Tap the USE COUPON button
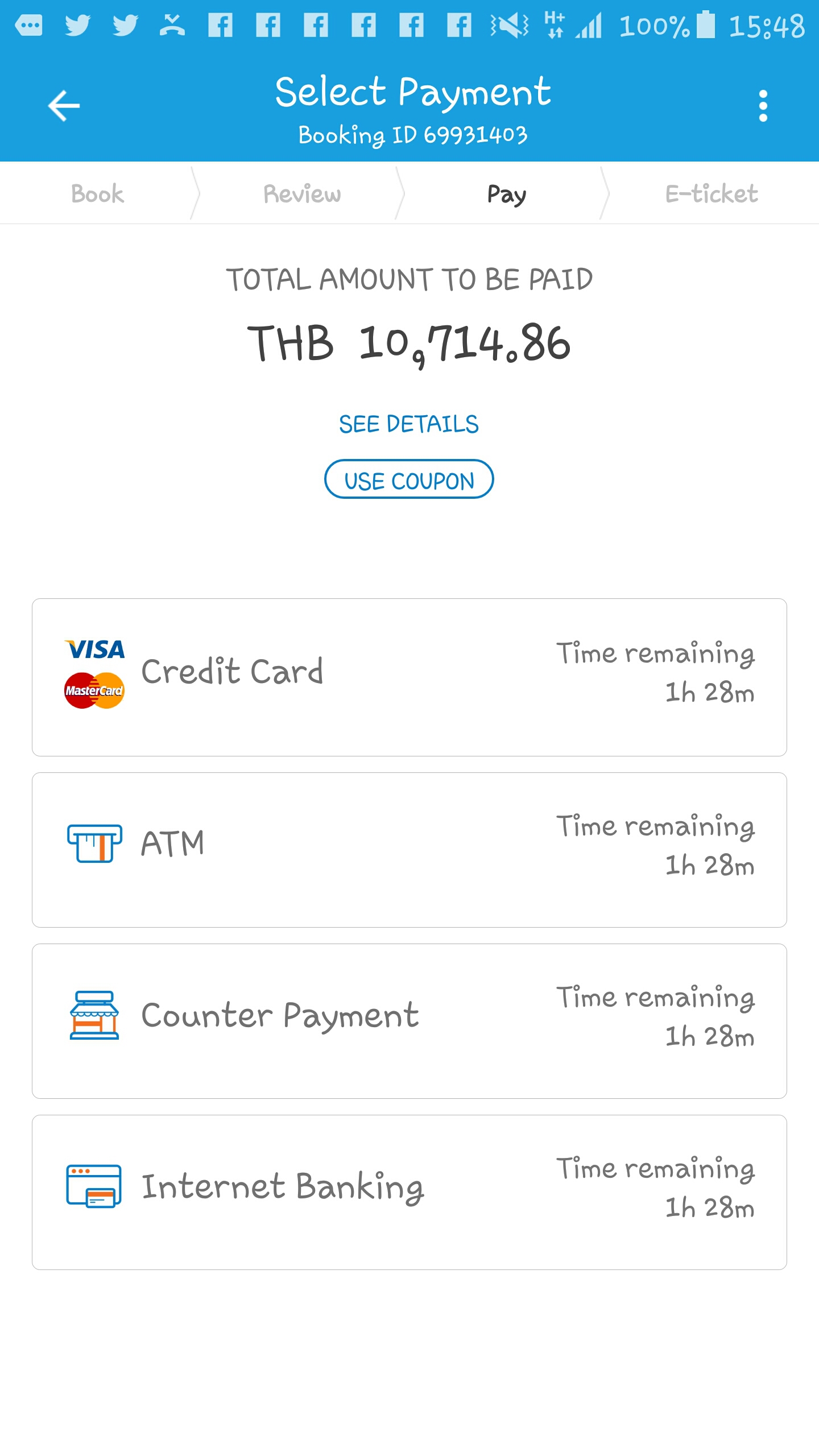Image resolution: width=819 pixels, height=1456 pixels. (x=409, y=479)
